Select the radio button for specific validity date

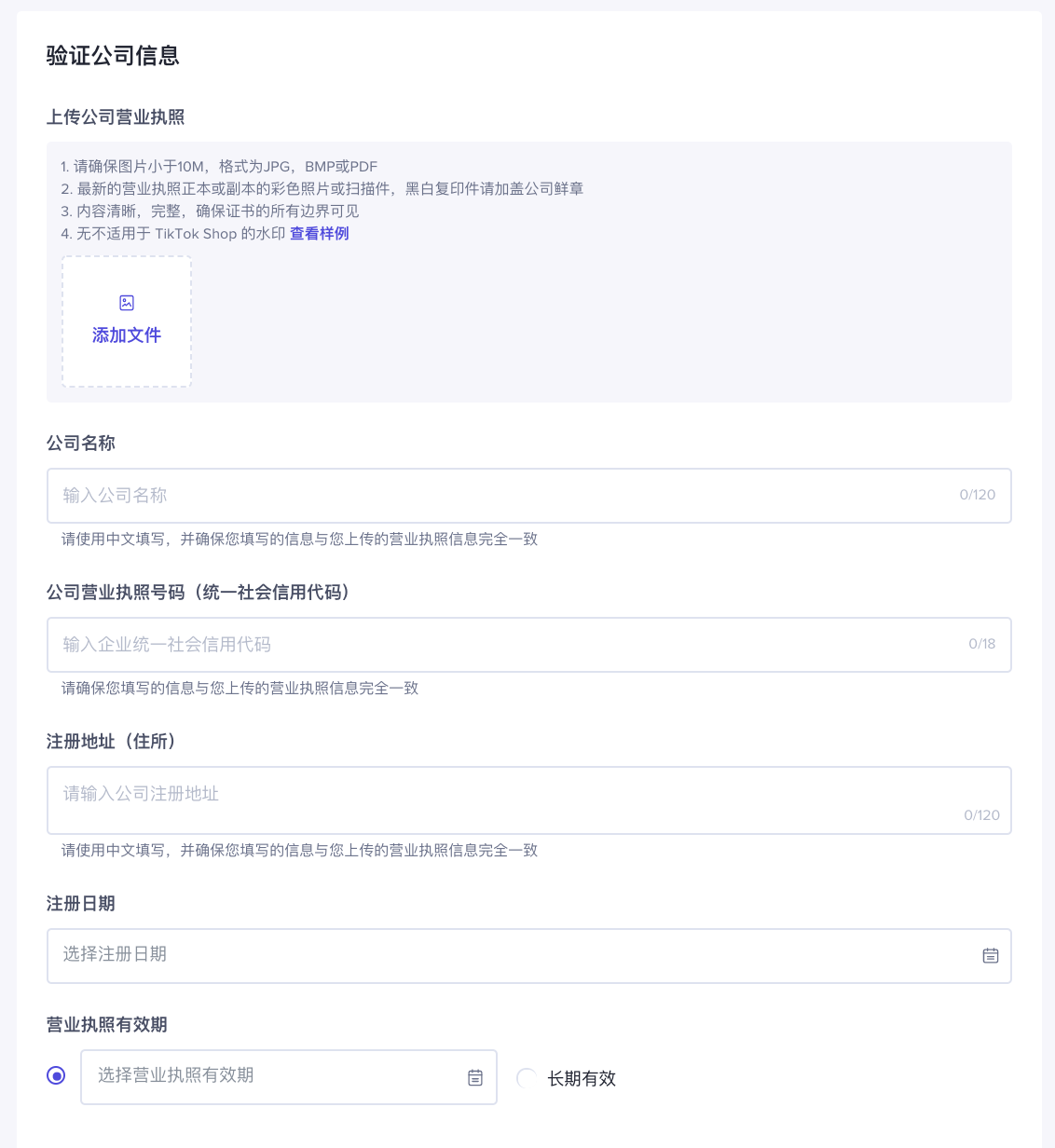pos(57,1076)
